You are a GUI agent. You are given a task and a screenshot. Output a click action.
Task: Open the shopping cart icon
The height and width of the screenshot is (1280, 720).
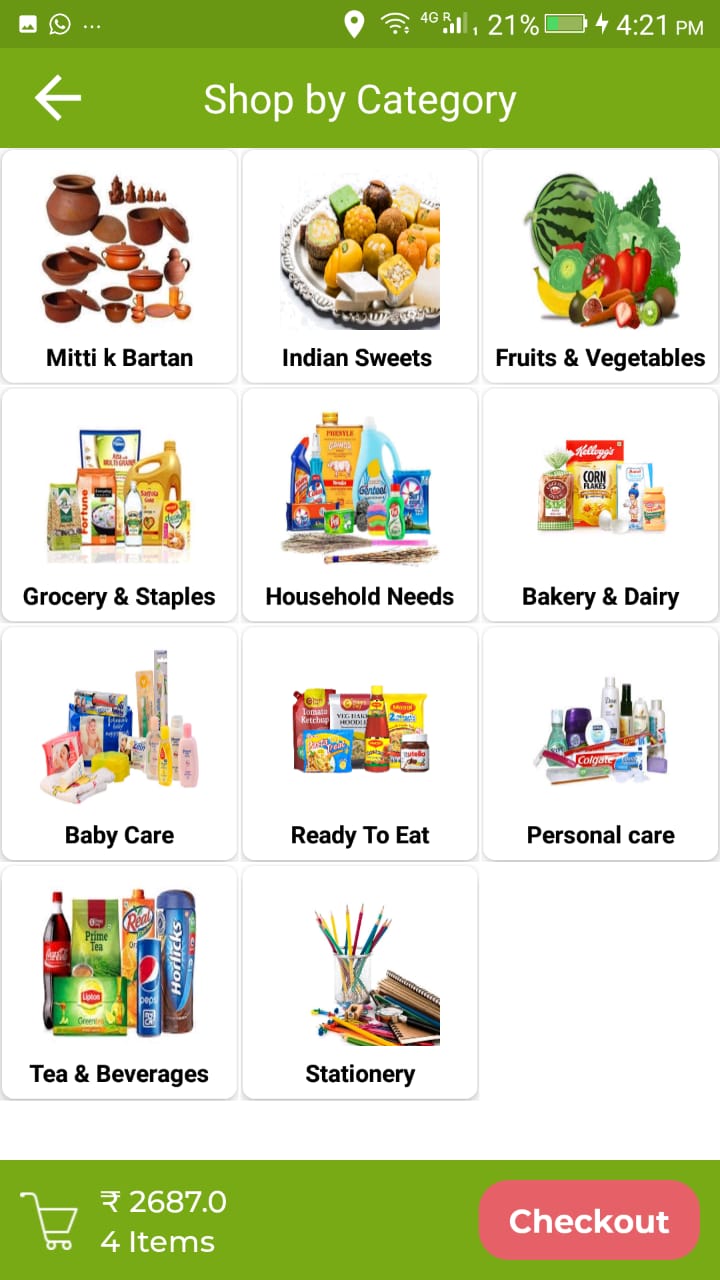coord(50,1220)
